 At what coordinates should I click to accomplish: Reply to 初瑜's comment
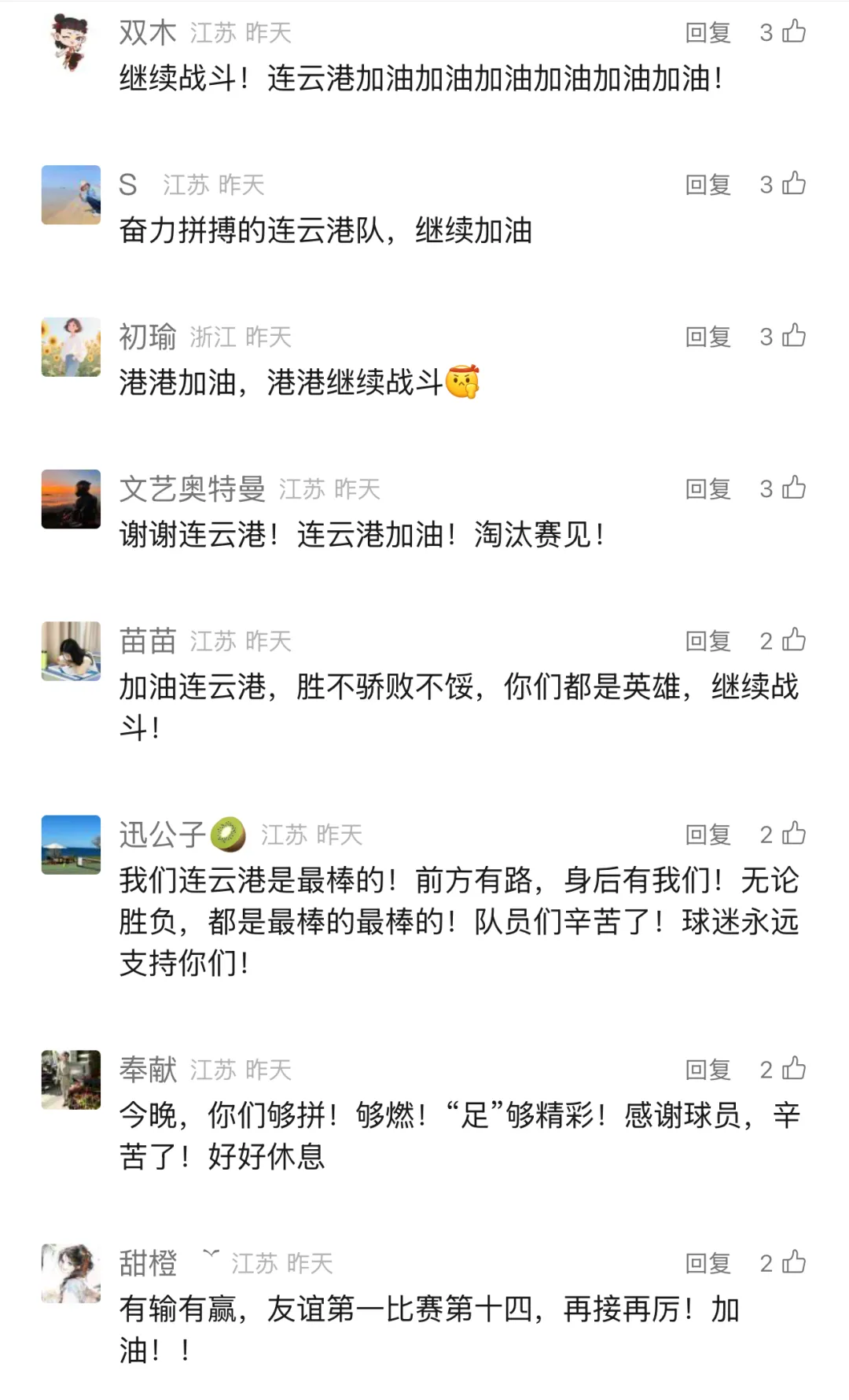[x=707, y=337]
